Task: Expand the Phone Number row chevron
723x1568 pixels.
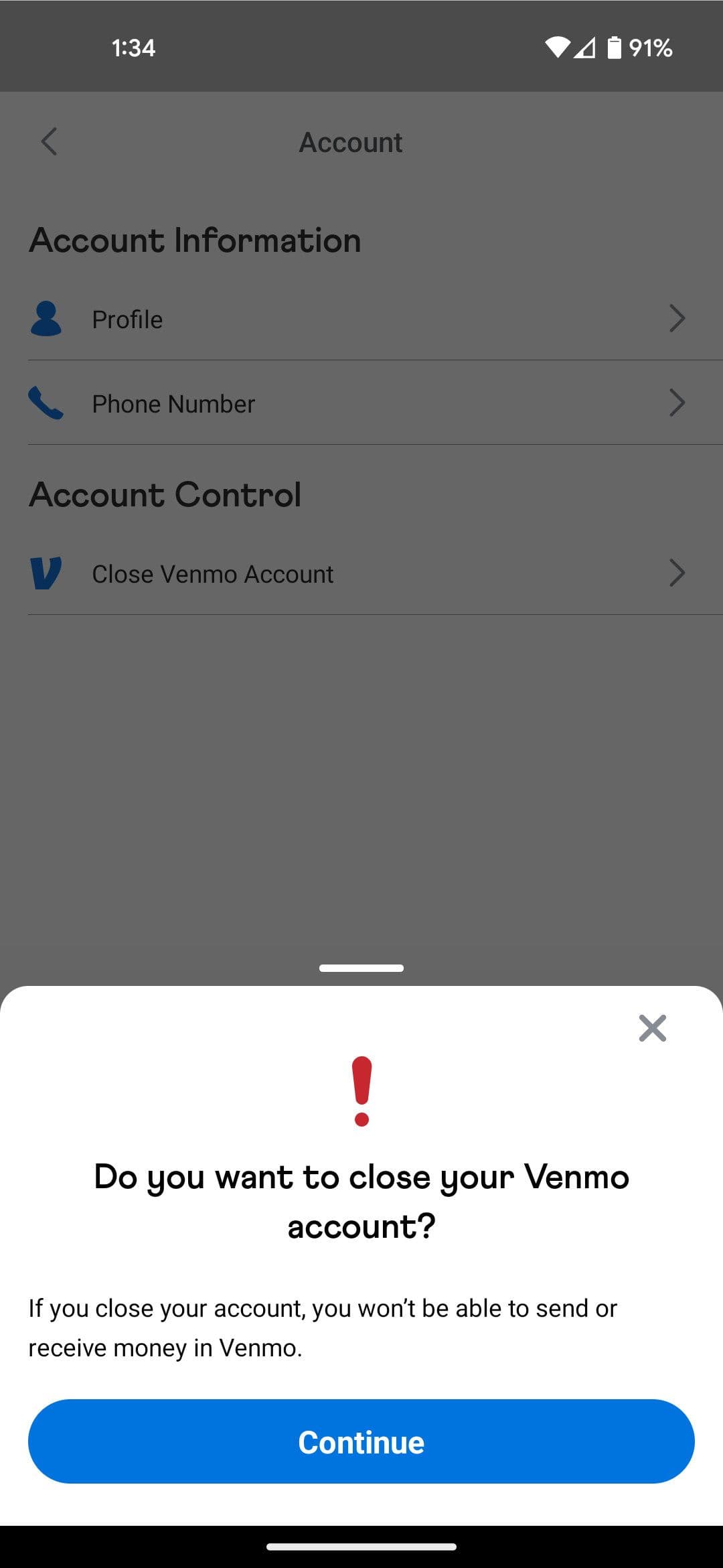Action: click(x=677, y=403)
